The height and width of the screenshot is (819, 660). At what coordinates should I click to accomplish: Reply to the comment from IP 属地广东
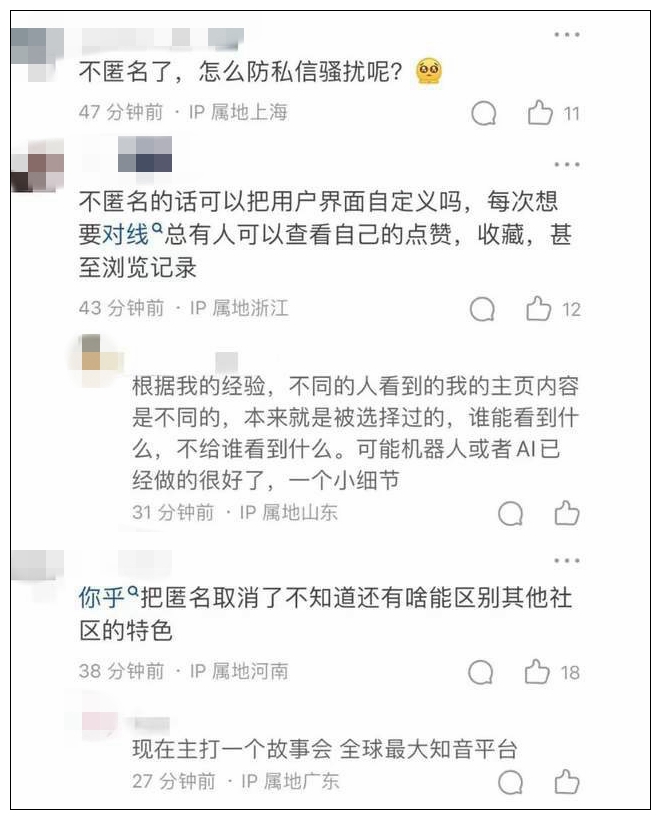pos(511,781)
